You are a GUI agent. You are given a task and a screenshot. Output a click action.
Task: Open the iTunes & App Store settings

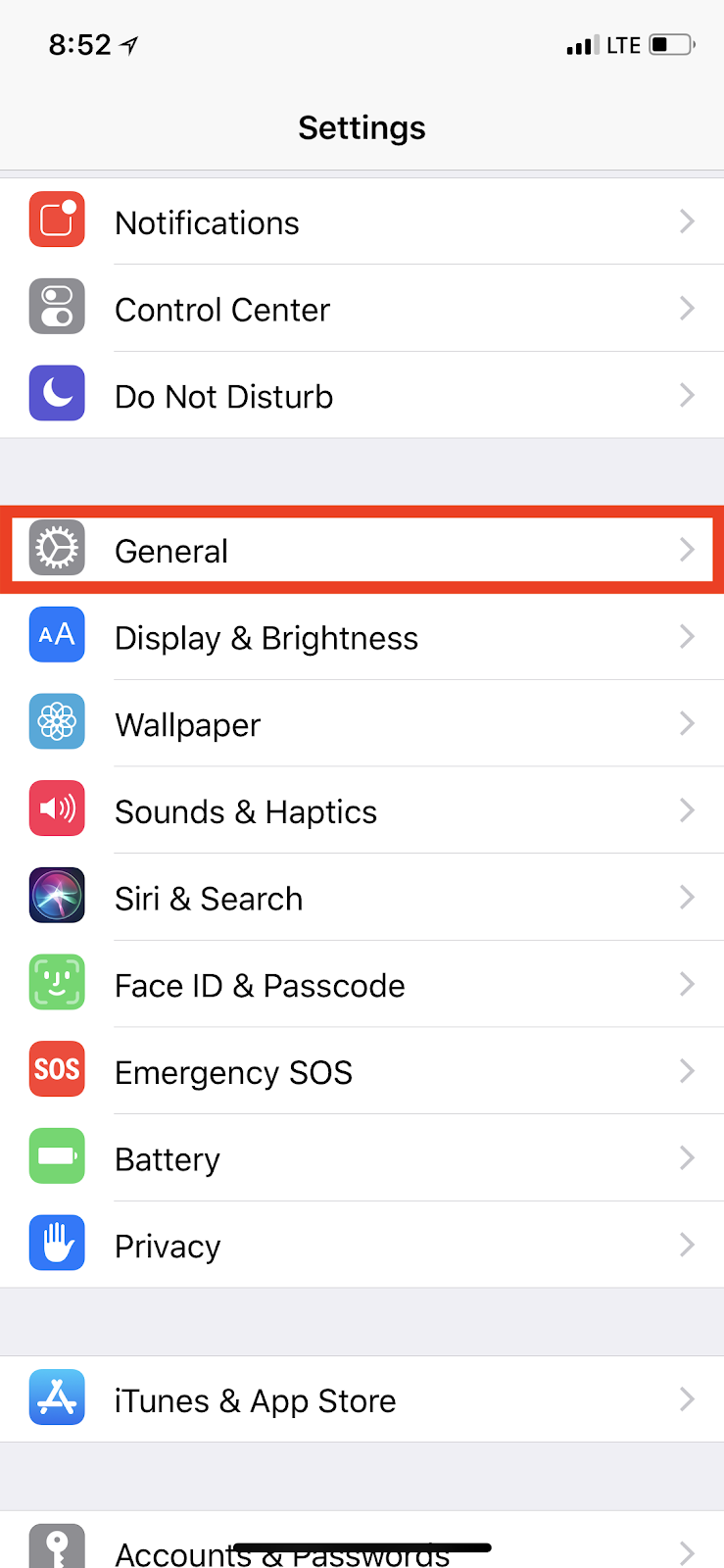(362, 1399)
